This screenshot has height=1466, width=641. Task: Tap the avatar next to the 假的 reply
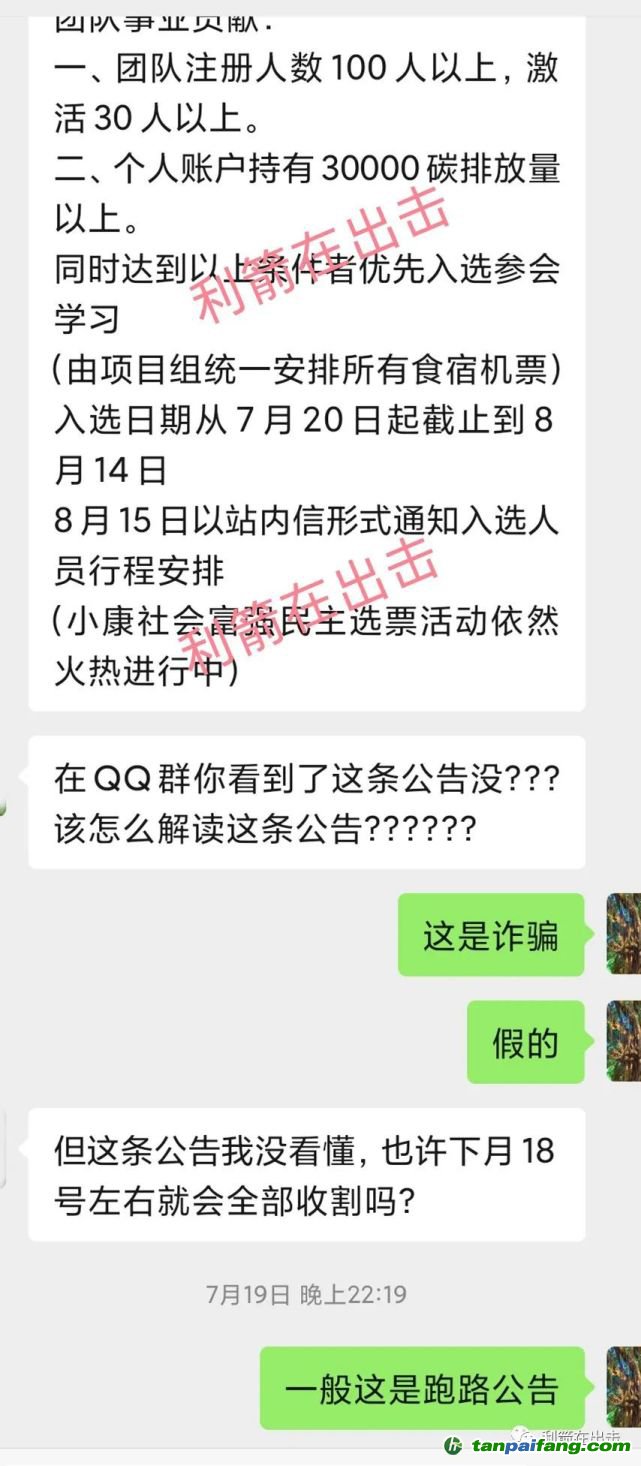pyautogui.click(x=623, y=1042)
